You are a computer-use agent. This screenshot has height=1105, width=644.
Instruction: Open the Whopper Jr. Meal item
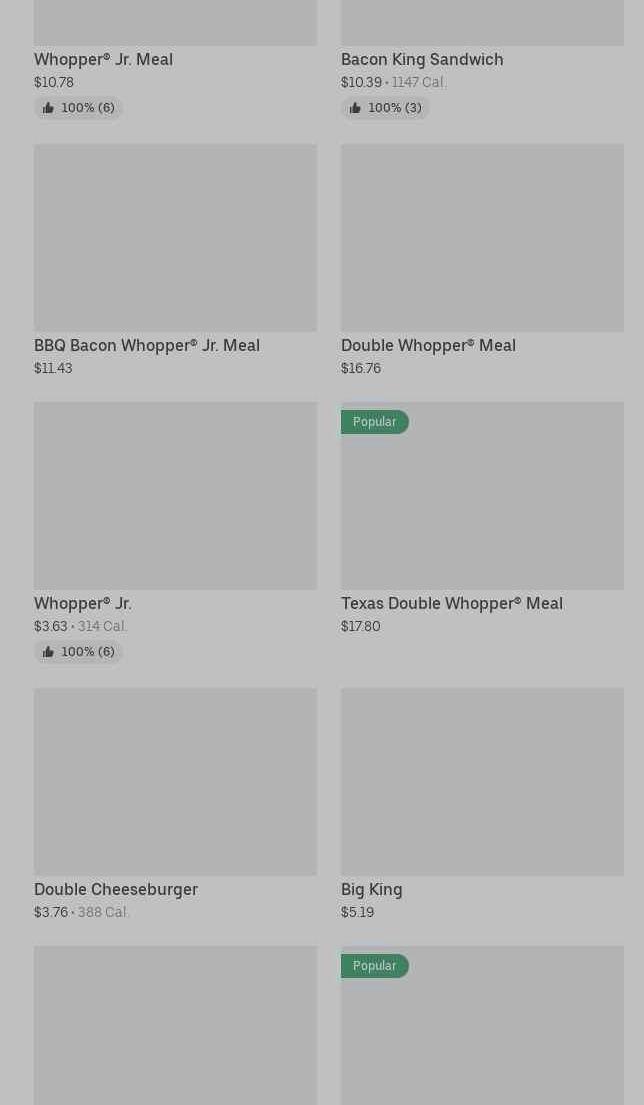(103, 59)
